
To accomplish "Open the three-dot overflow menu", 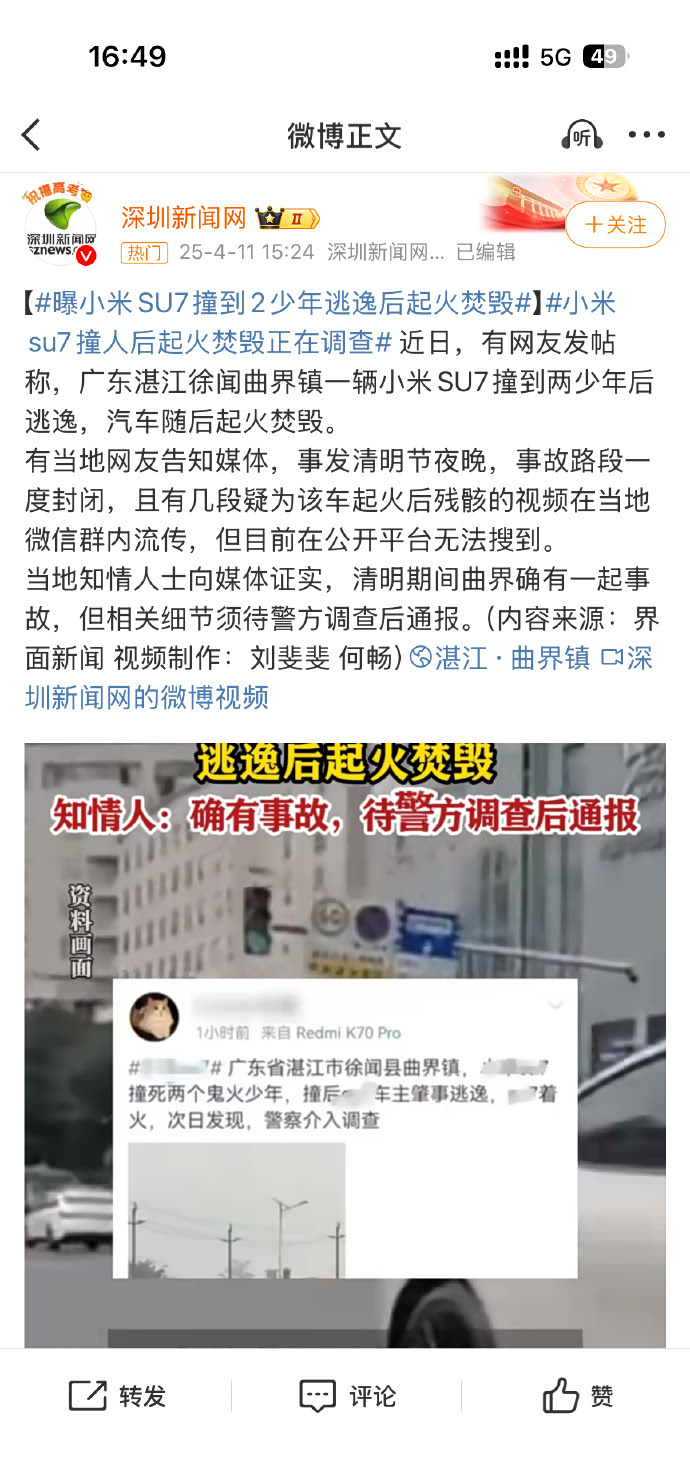I will point(646,135).
